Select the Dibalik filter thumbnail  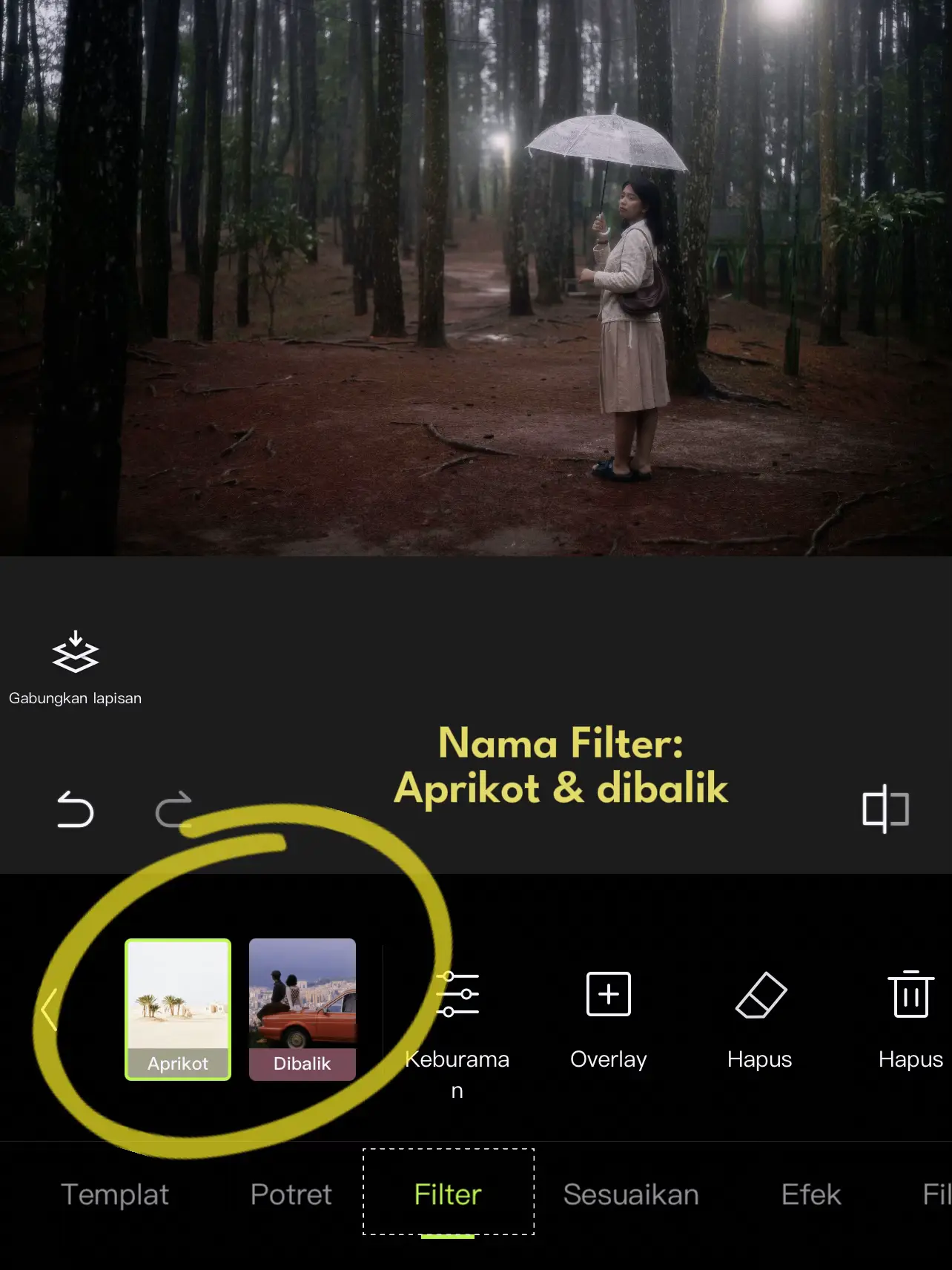(x=303, y=1009)
